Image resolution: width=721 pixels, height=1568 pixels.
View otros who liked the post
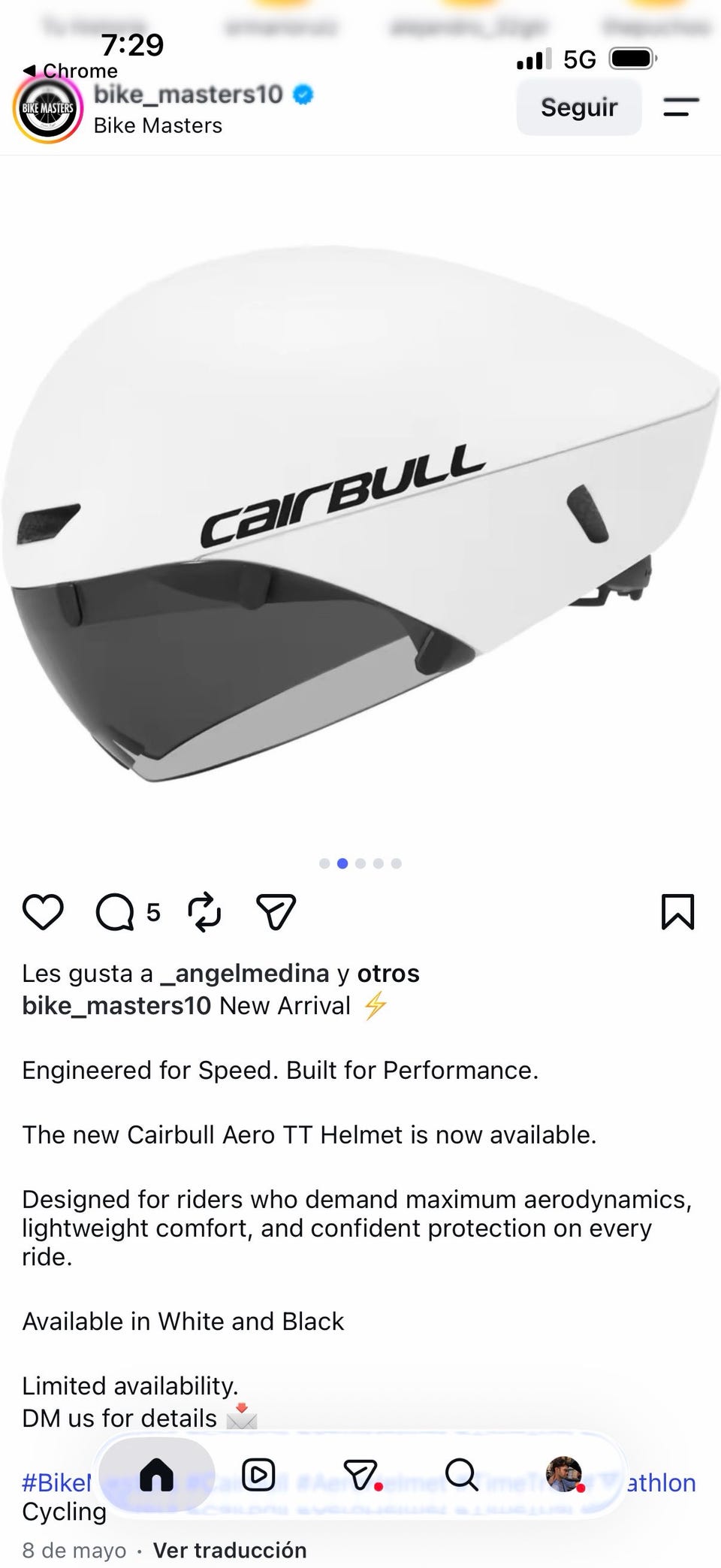coord(388,974)
